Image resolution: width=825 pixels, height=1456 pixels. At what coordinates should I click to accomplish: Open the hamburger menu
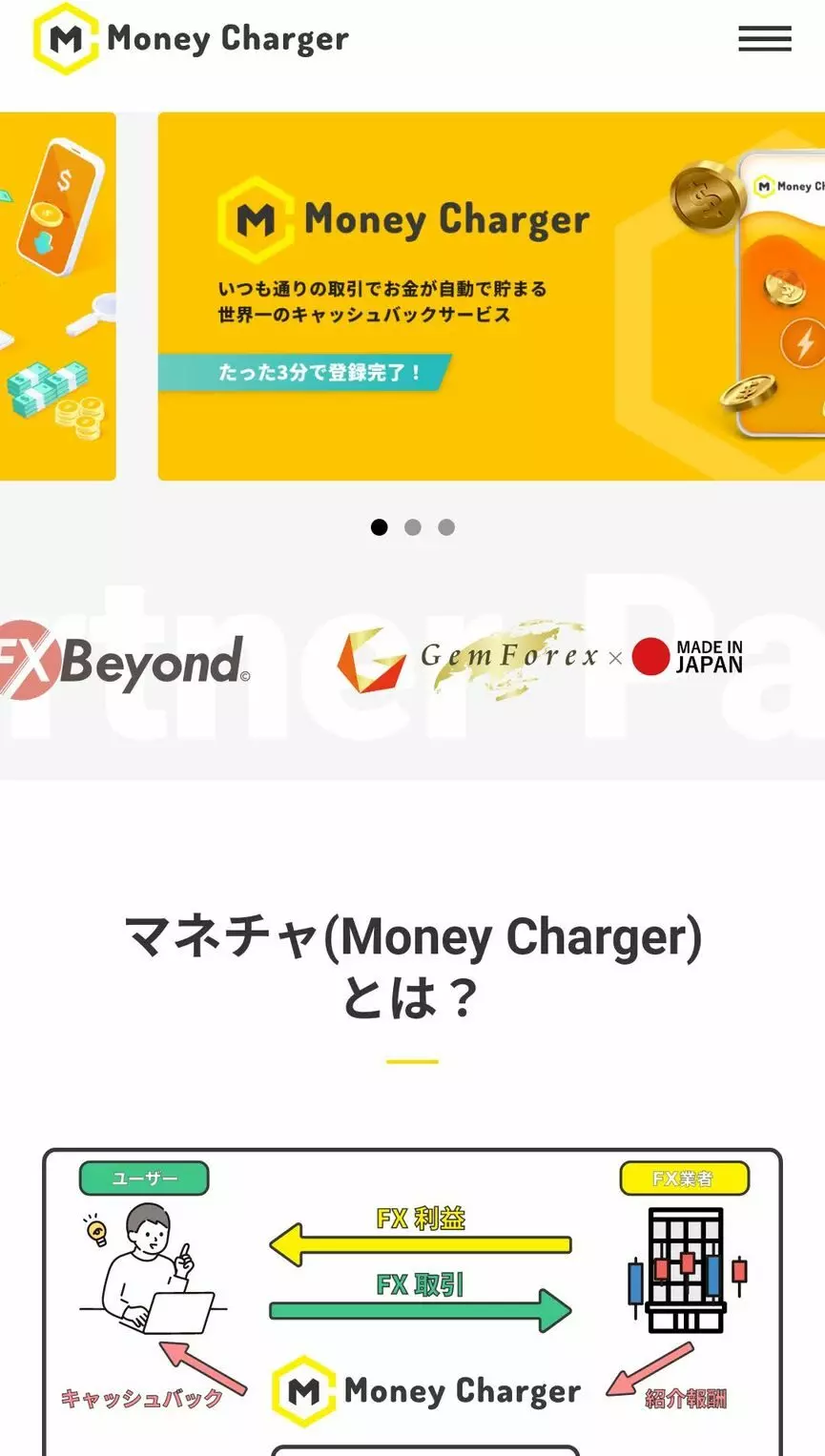(764, 38)
